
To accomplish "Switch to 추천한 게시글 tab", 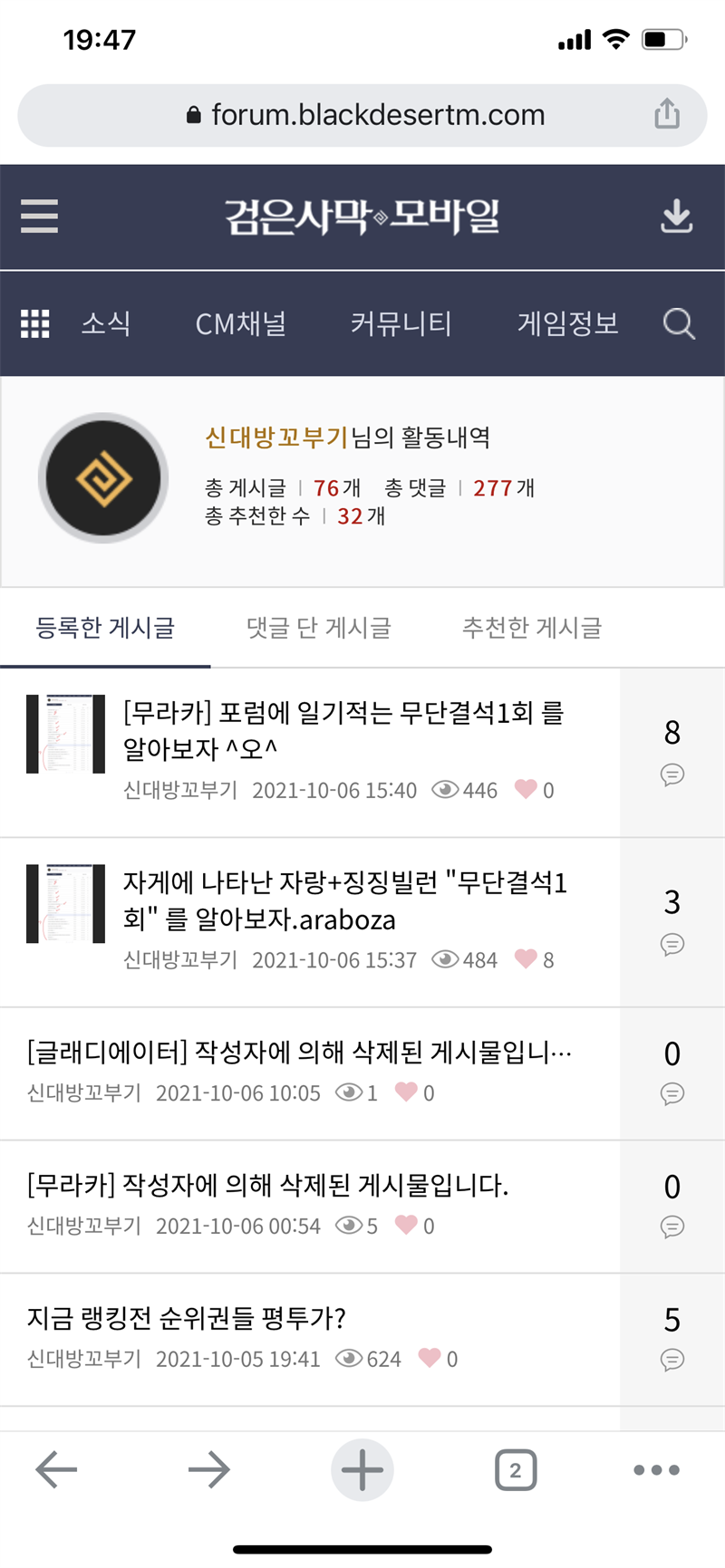I will [532, 628].
